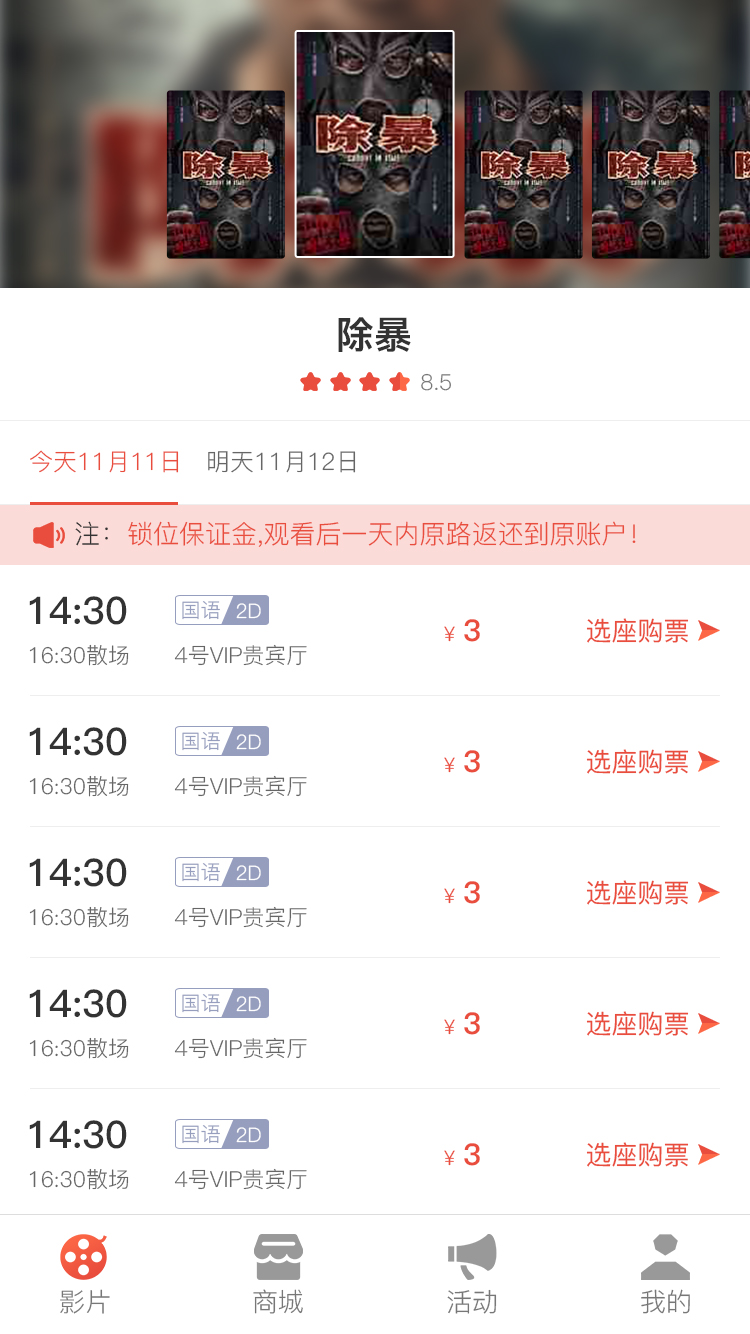Open the 我的 profile tab
Viewport: 750px width, 1334px height.
(x=665, y=1274)
